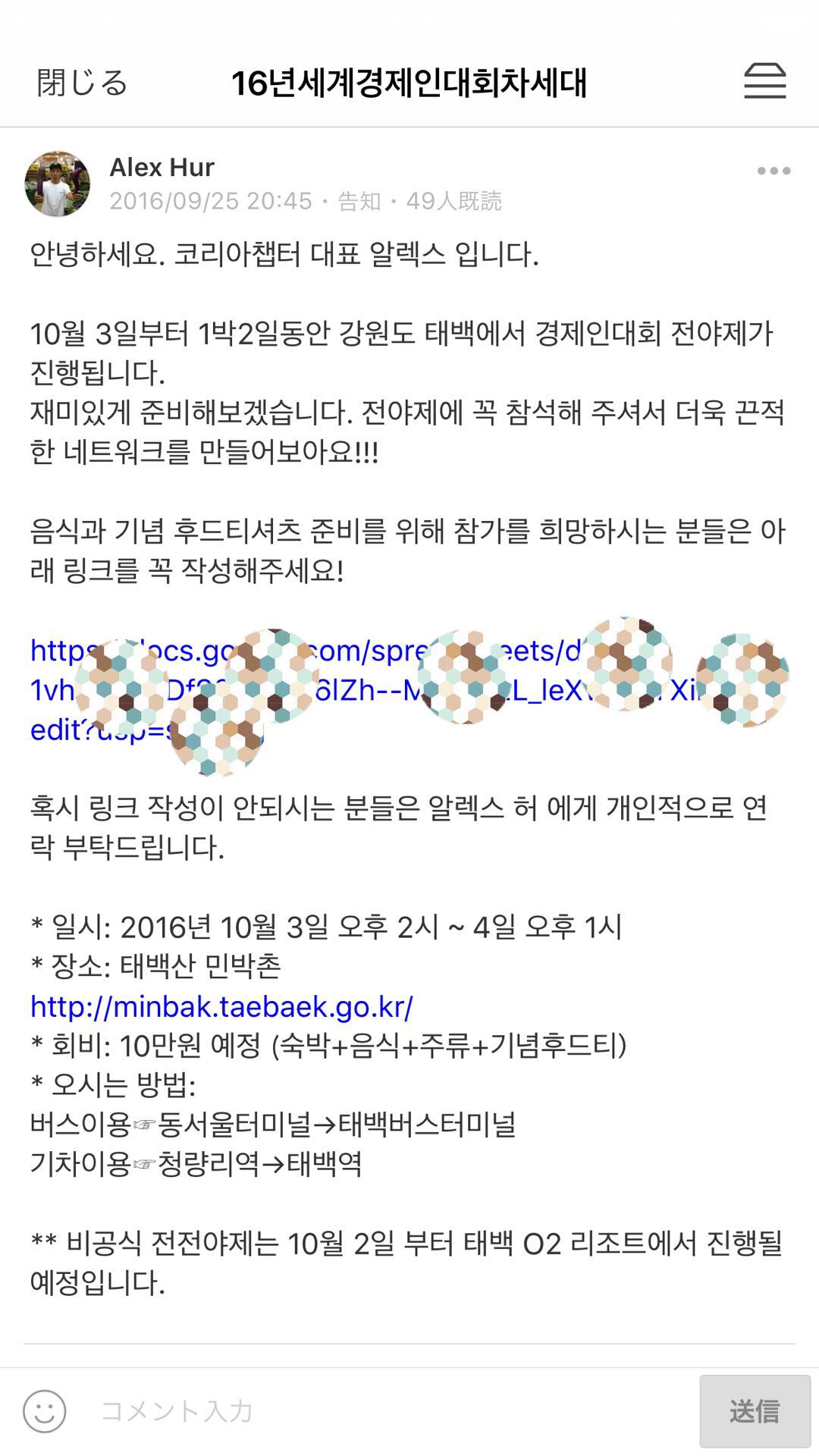819x1456 pixels.
Task: Tap the 送信 send button
Action: pyautogui.click(x=755, y=1411)
